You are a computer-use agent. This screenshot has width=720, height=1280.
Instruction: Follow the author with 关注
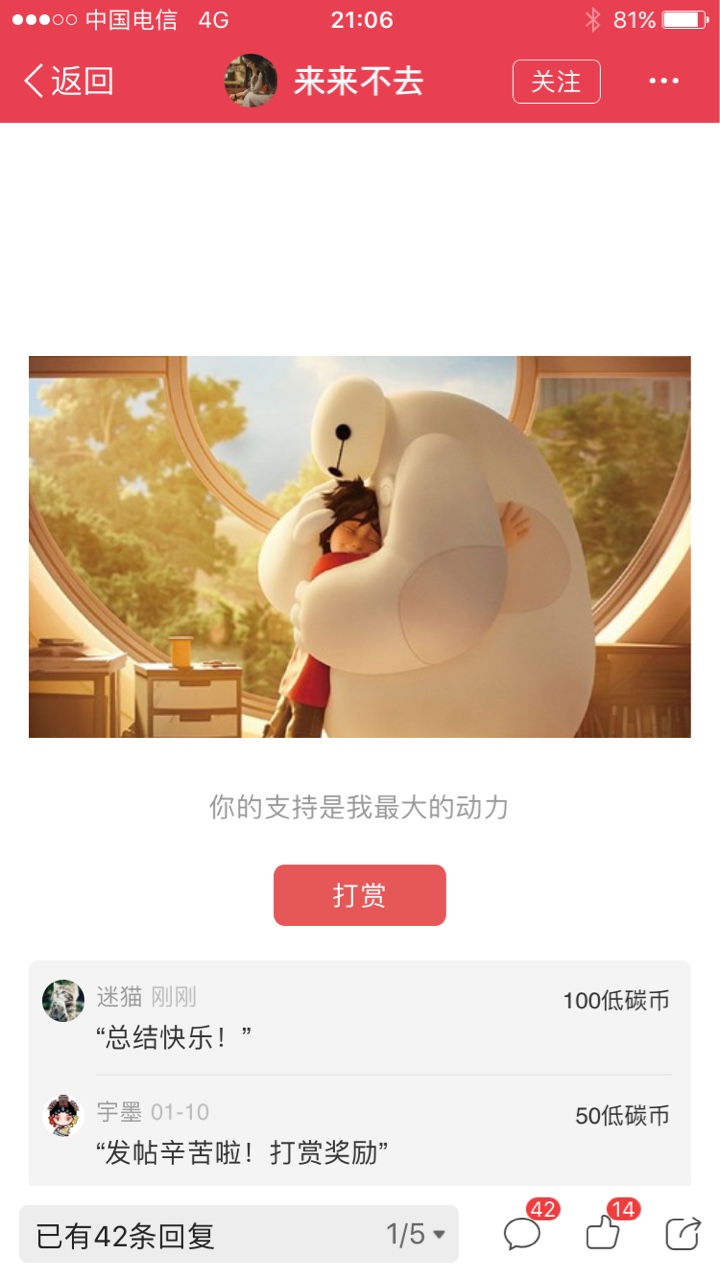point(556,81)
